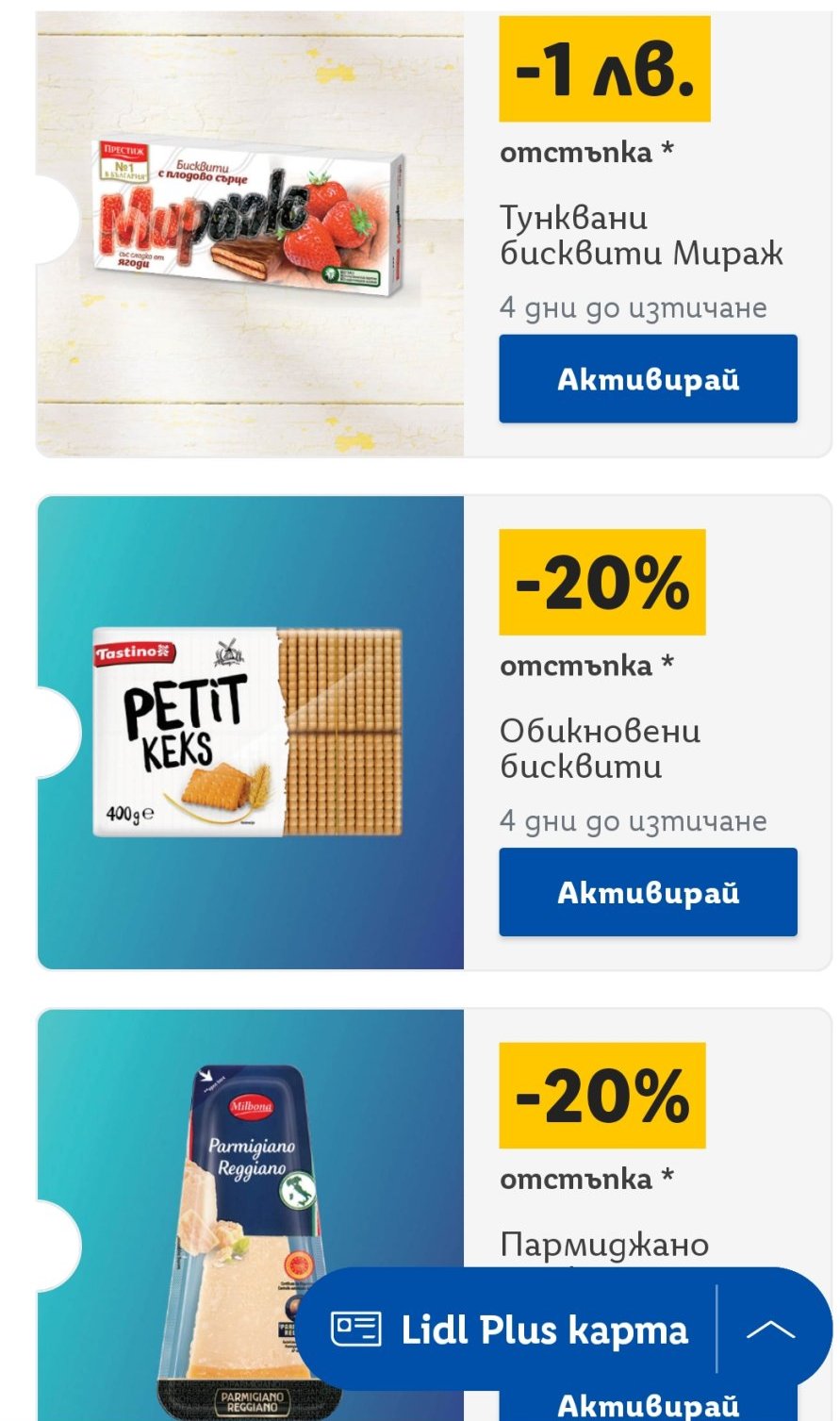Activate the Обикновени бисквити coupon
This screenshot has height=1421, width=840.
tap(648, 892)
